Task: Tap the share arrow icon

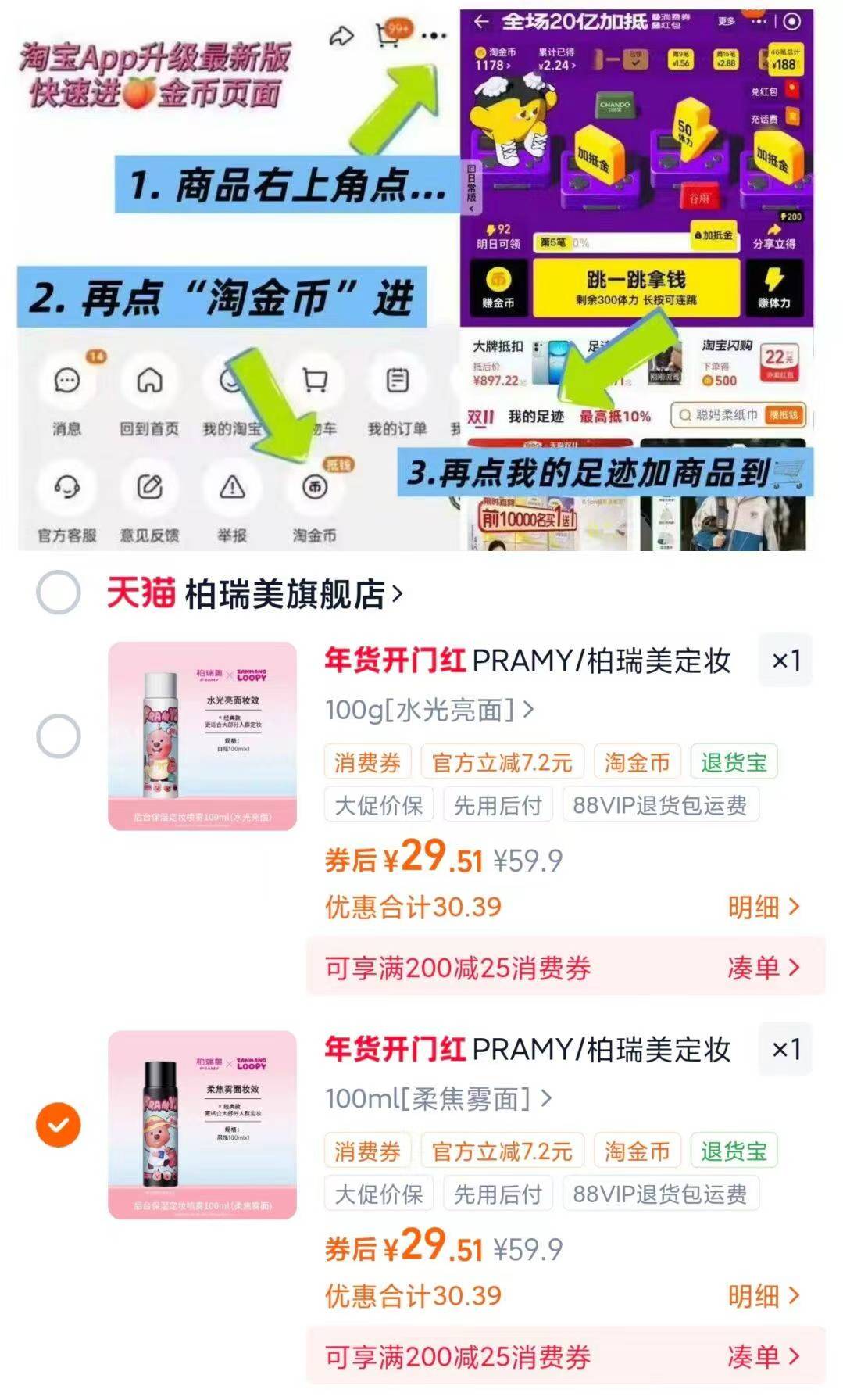Action: click(x=340, y=34)
